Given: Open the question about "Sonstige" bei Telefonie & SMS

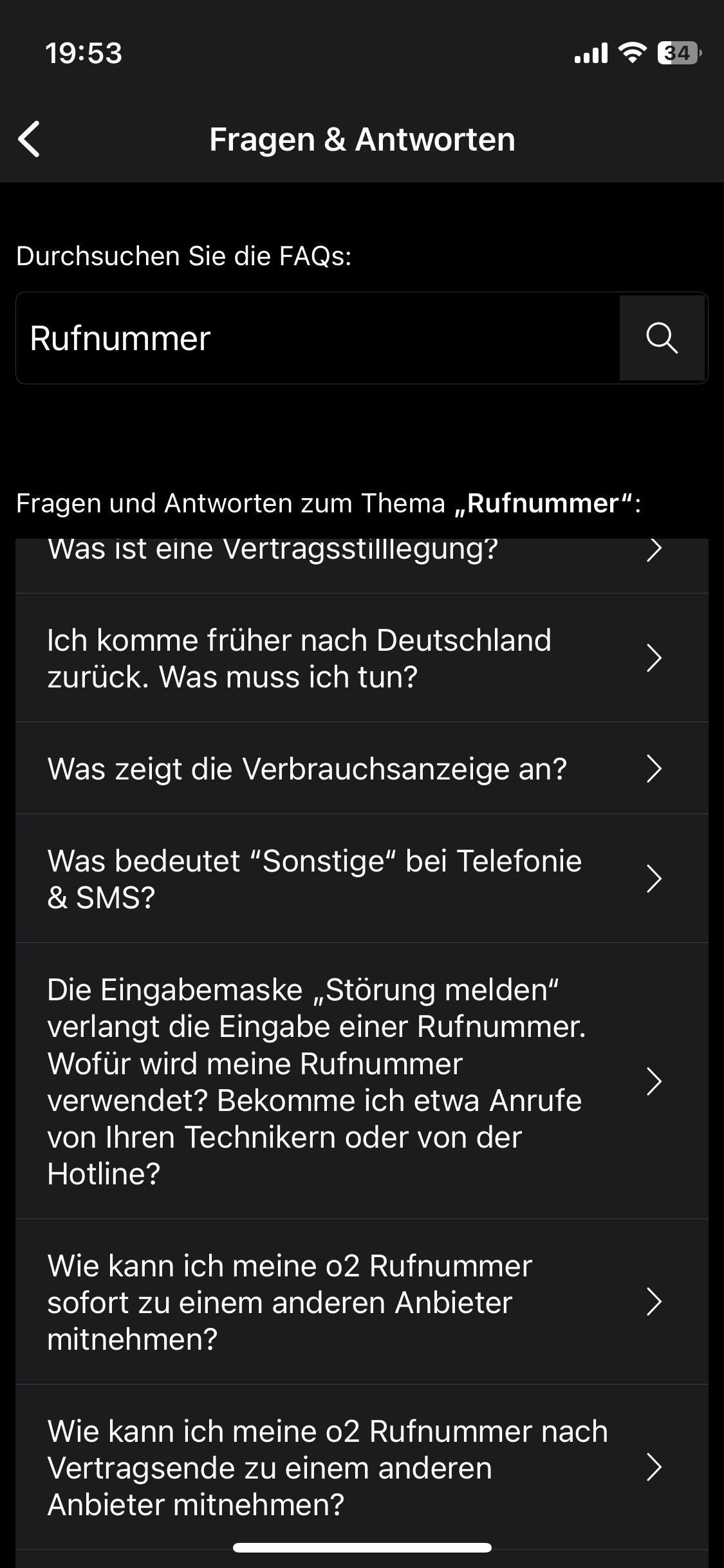Looking at the screenshot, I should pyautogui.click(x=362, y=879).
